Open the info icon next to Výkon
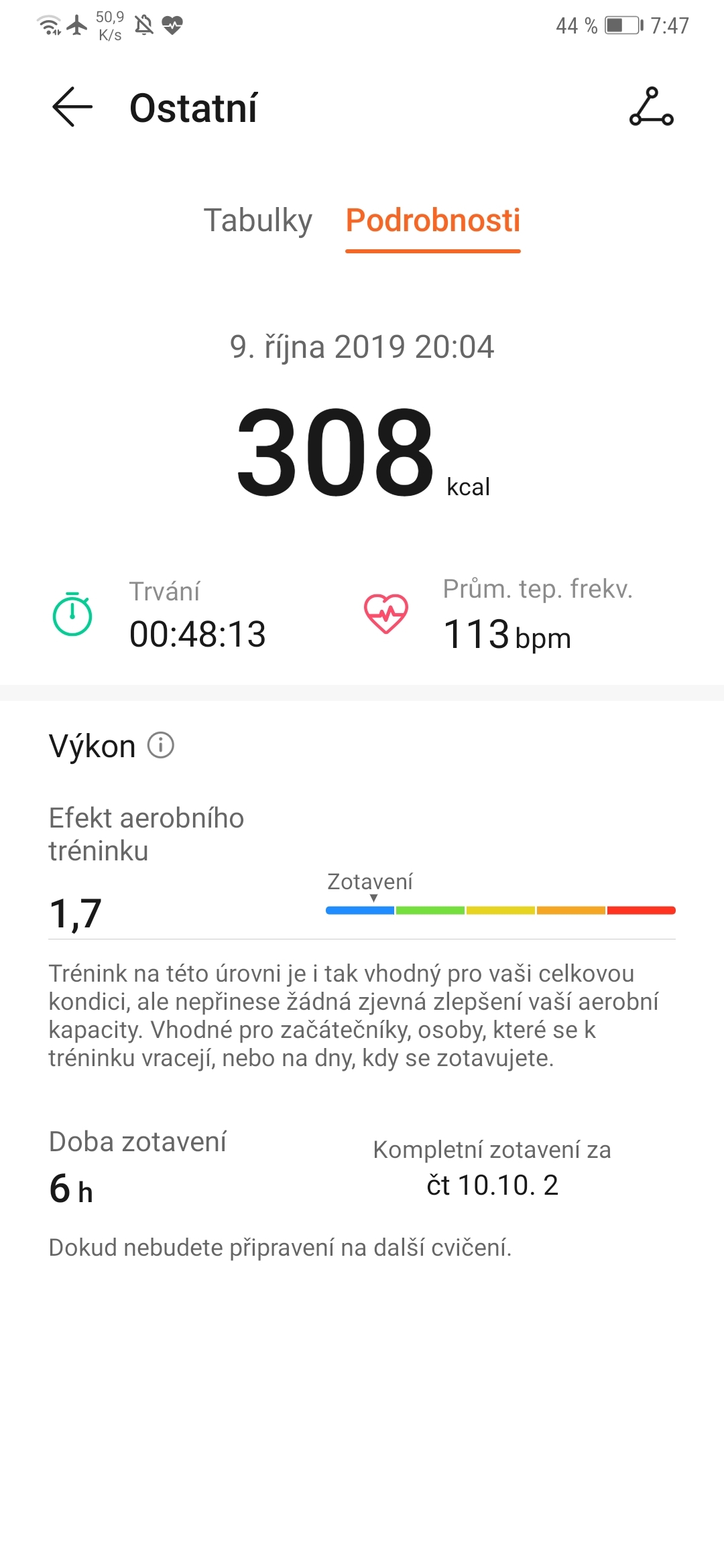Screen dimensions: 724x1568 pos(161,744)
